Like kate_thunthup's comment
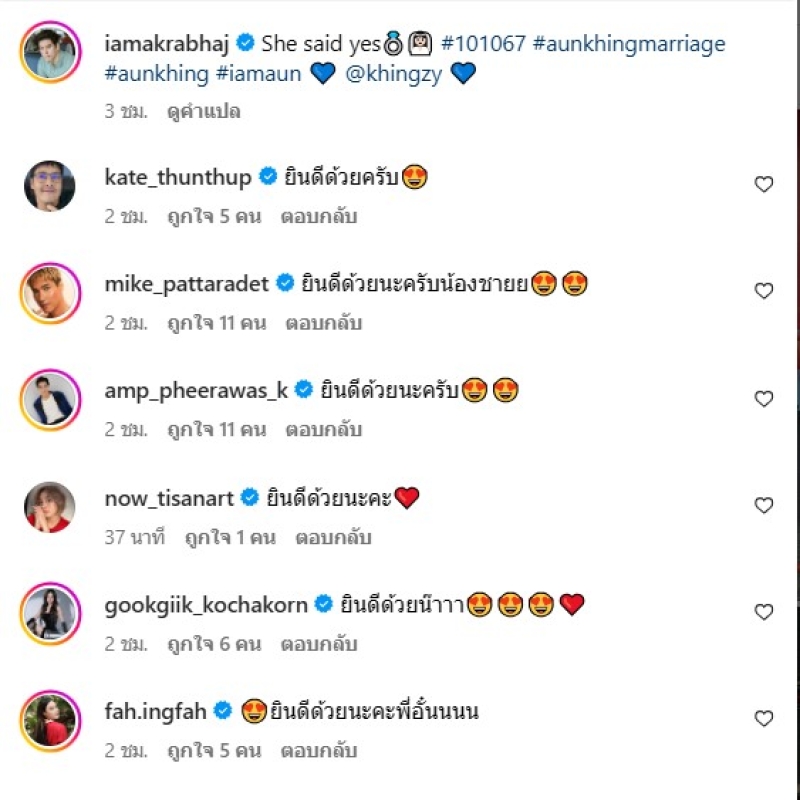The height and width of the screenshot is (800, 800). click(x=763, y=184)
